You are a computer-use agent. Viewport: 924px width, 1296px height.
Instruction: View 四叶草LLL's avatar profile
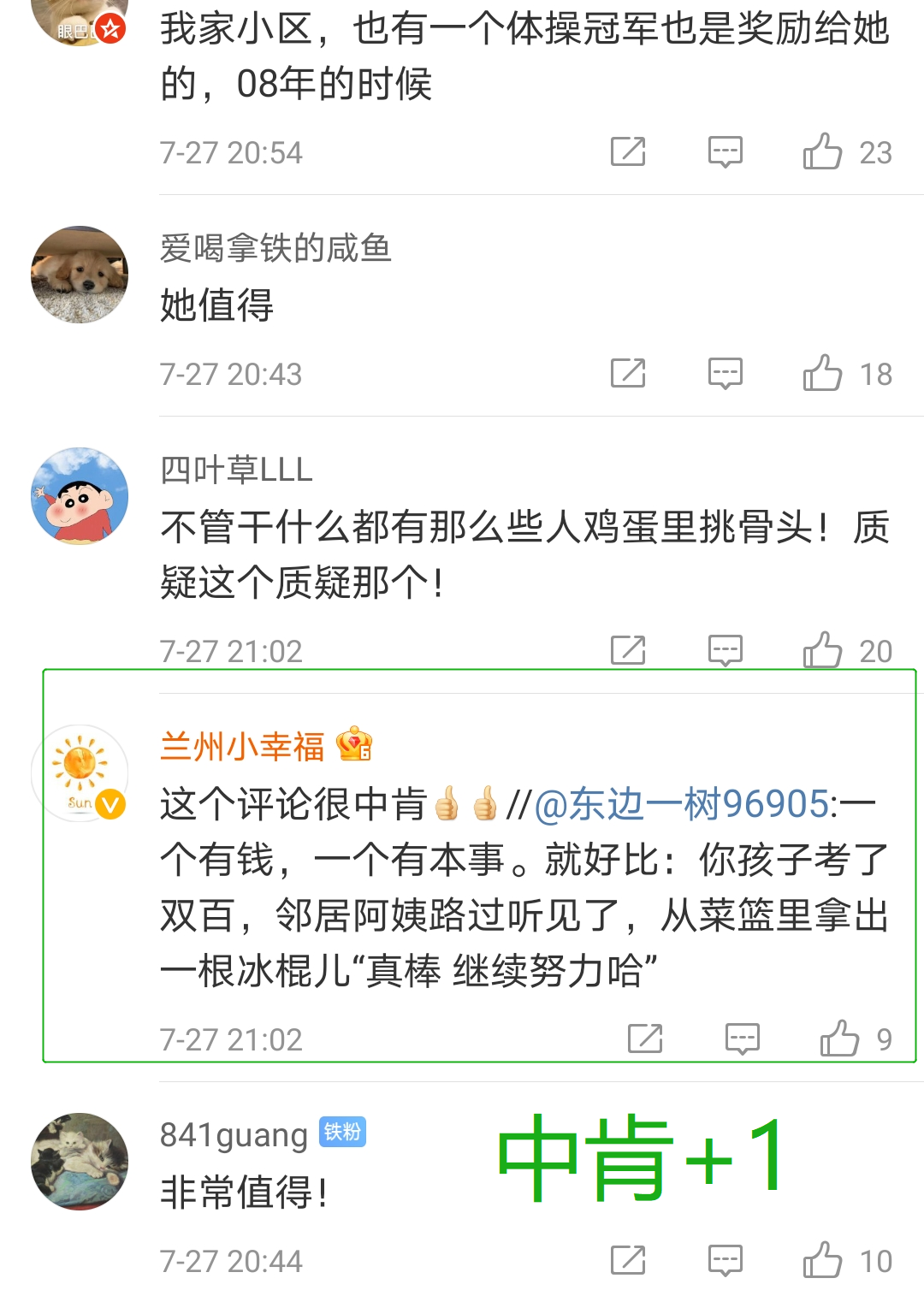[80, 495]
